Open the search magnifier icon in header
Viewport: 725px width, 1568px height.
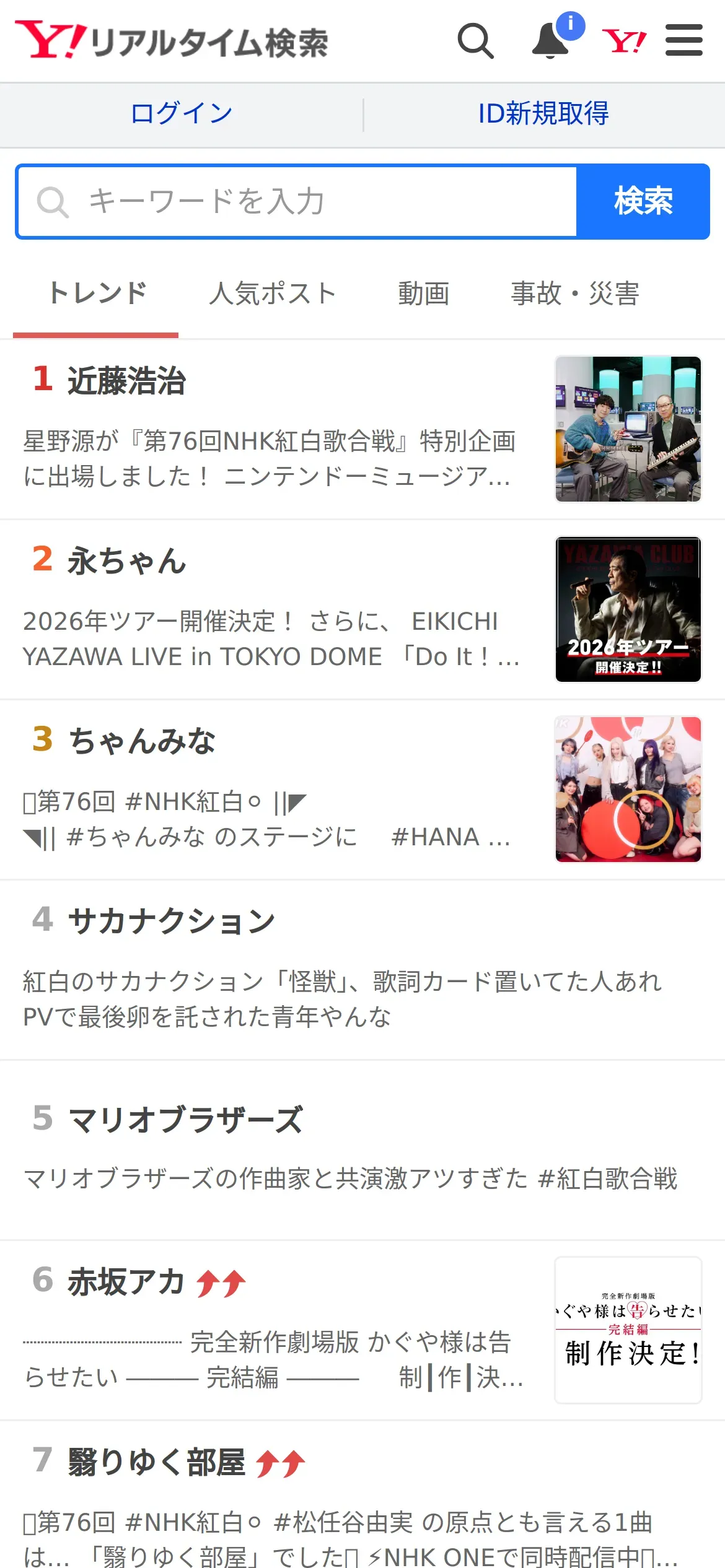coord(475,41)
